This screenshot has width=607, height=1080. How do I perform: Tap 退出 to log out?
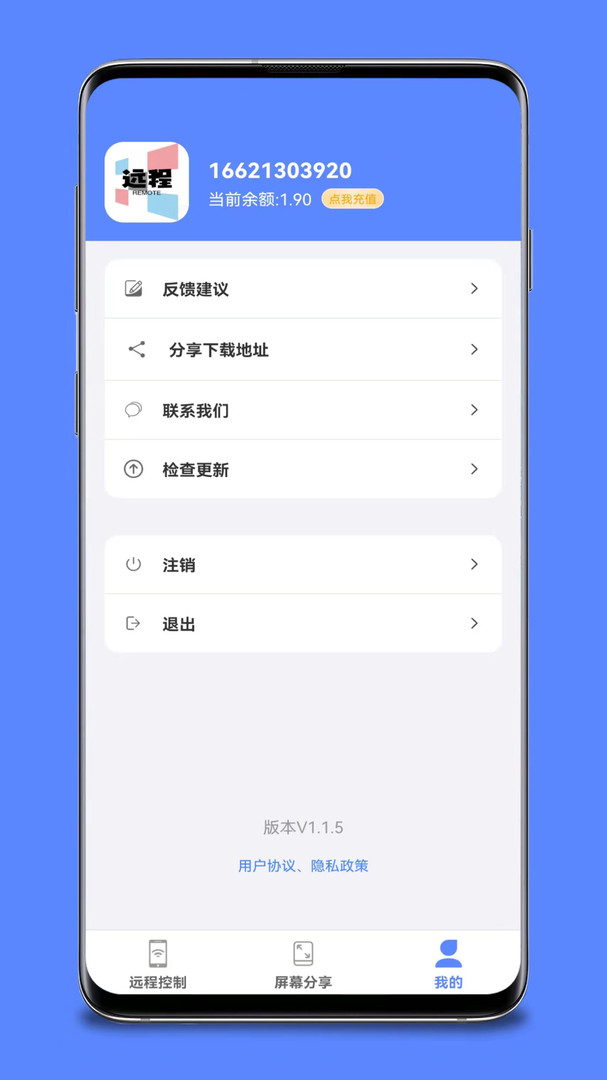[303, 624]
